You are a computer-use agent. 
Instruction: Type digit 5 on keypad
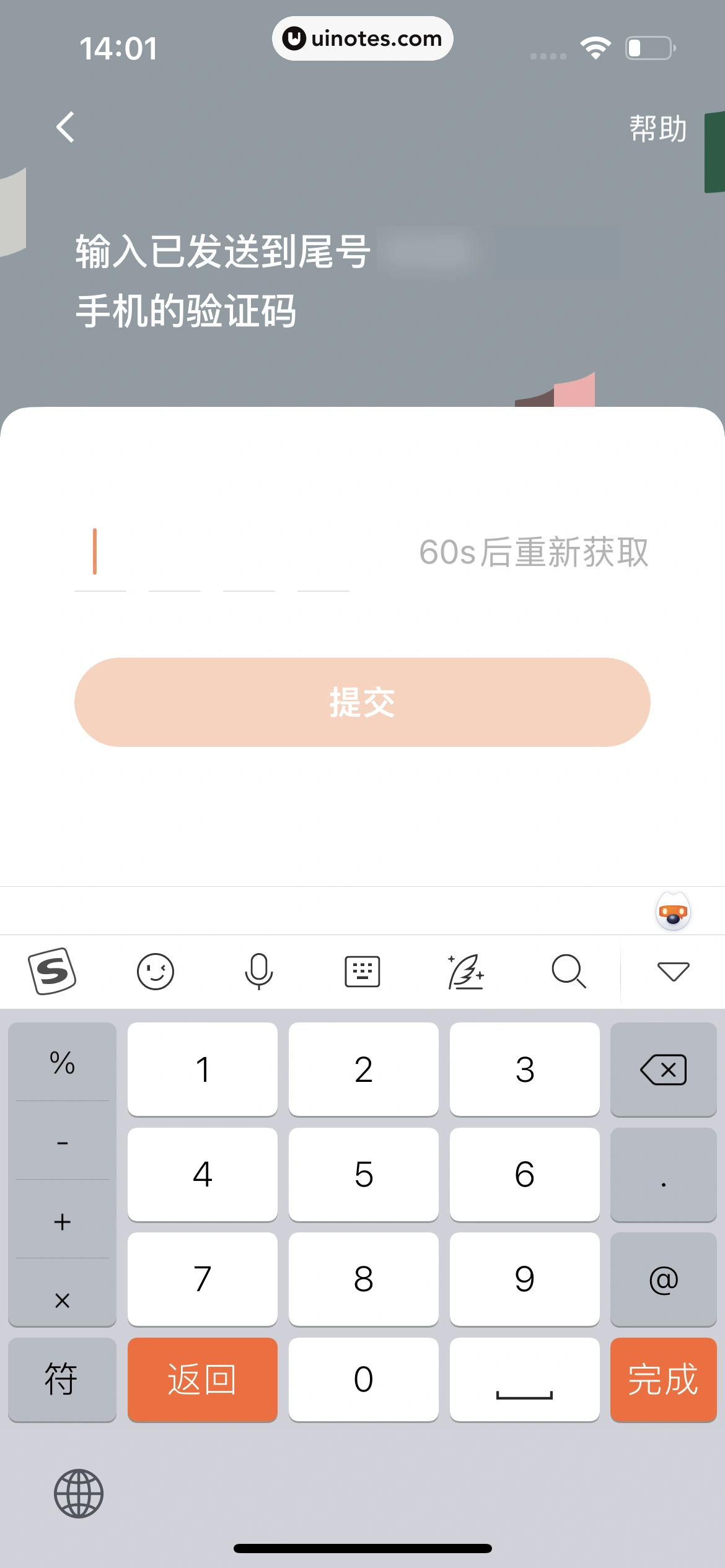pos(363,1174)
